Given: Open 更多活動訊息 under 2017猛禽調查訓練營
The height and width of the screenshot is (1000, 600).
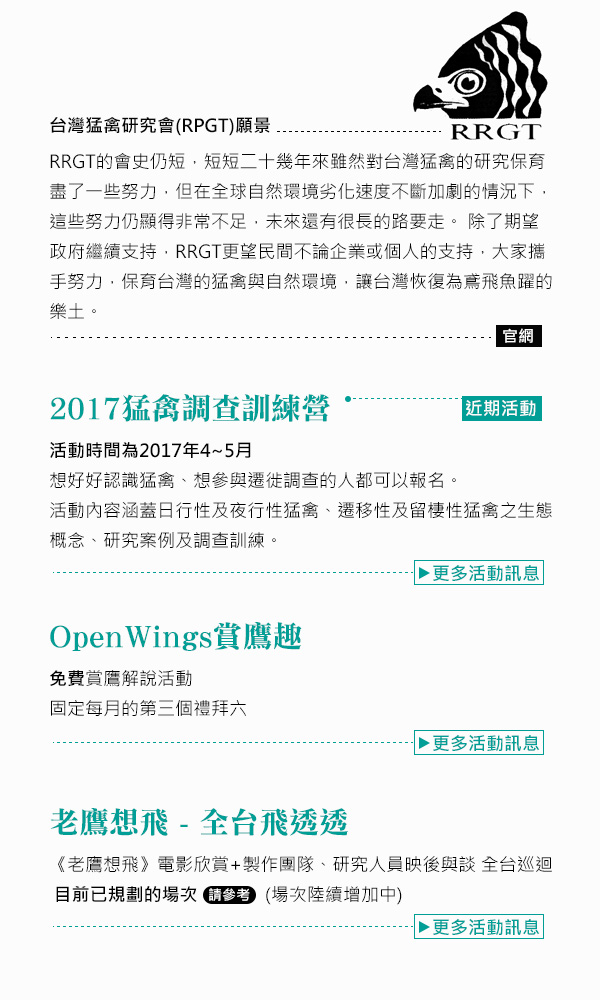Looking at the screenshot, I should [479, 573].
